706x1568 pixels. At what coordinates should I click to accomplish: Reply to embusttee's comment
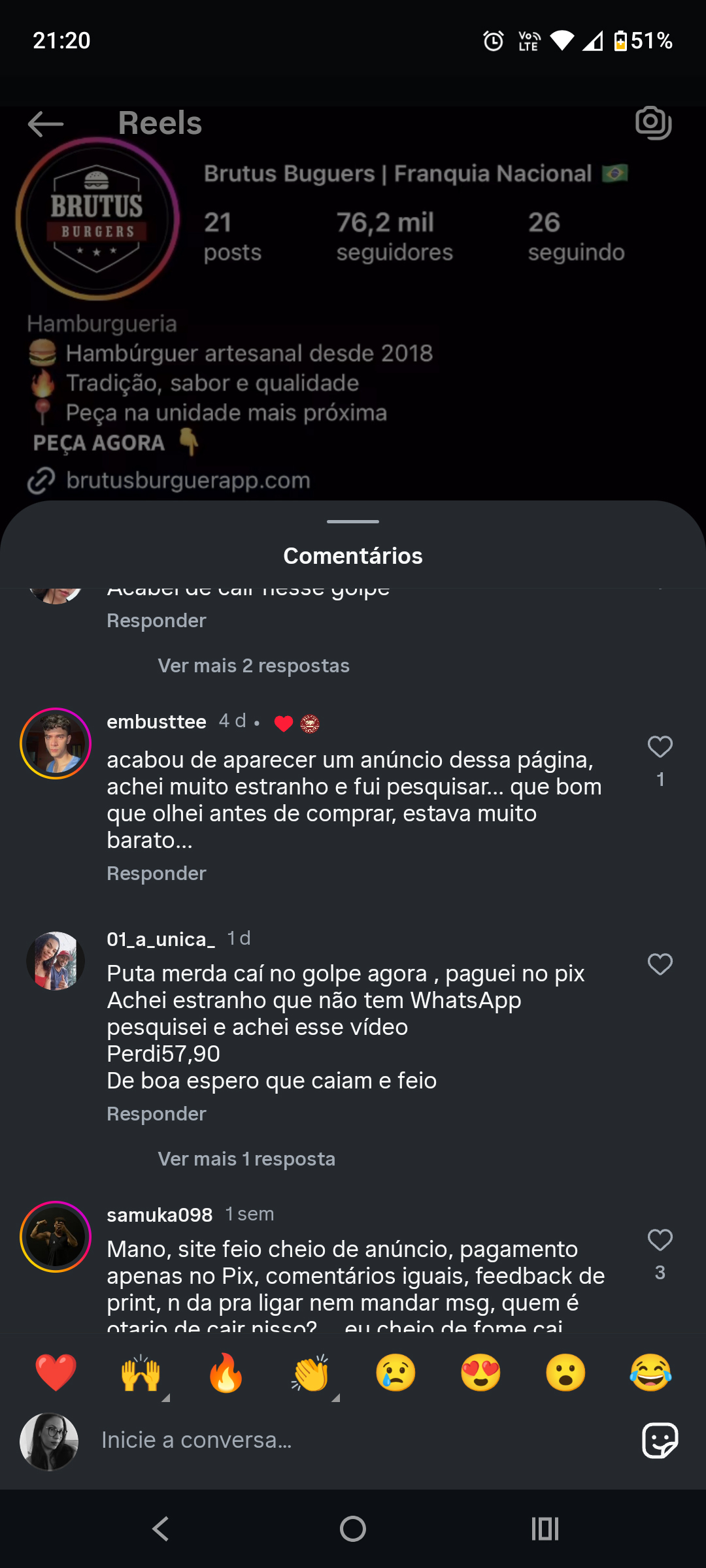pos(156,874)
